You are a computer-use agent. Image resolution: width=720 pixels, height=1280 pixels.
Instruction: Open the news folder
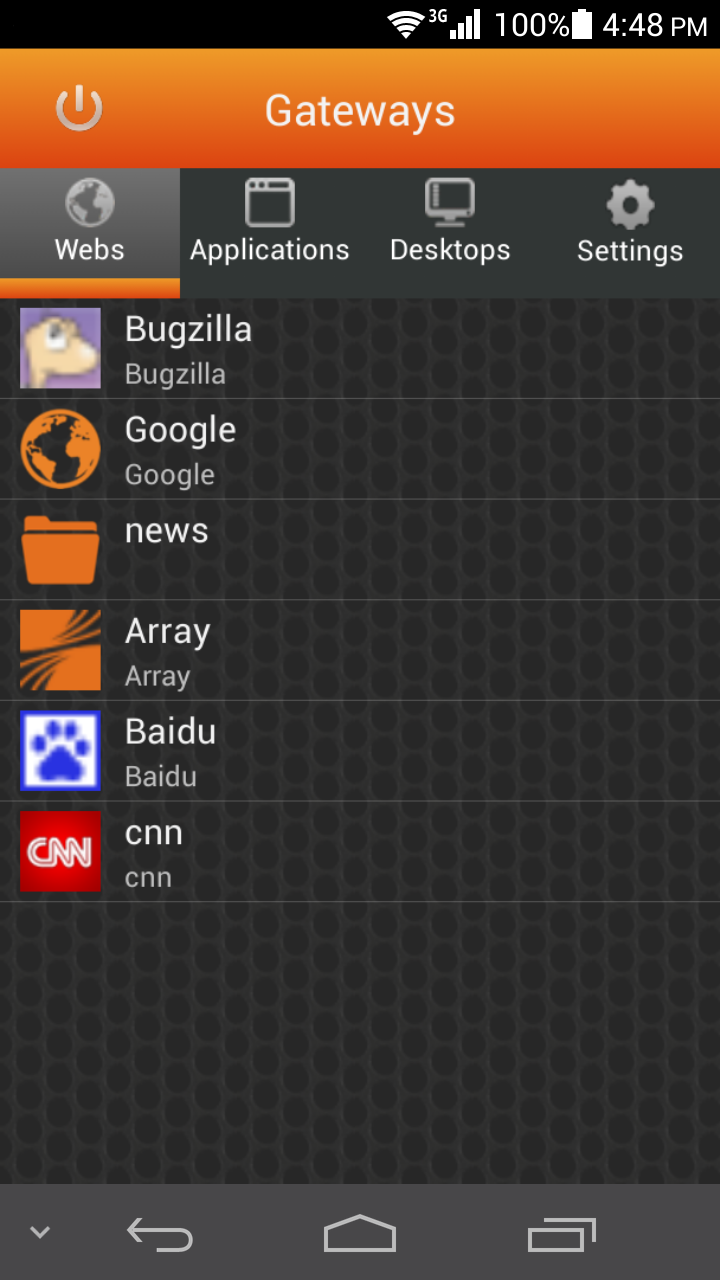pos(360,550)
